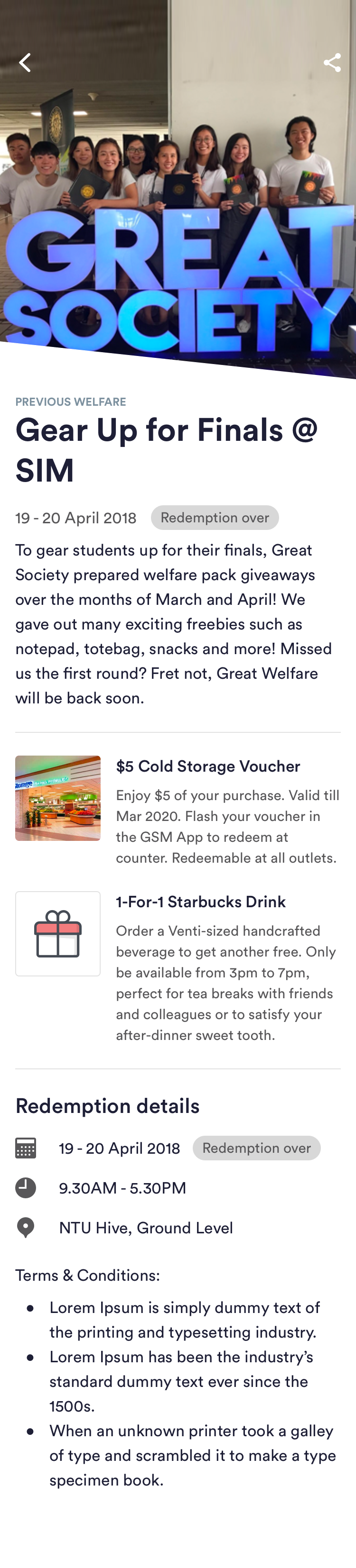The height and width of the screenshot is (1568, 356).
Task: Open the 1-For-1 Starbucks Drink item
Action: coord(201,902)
